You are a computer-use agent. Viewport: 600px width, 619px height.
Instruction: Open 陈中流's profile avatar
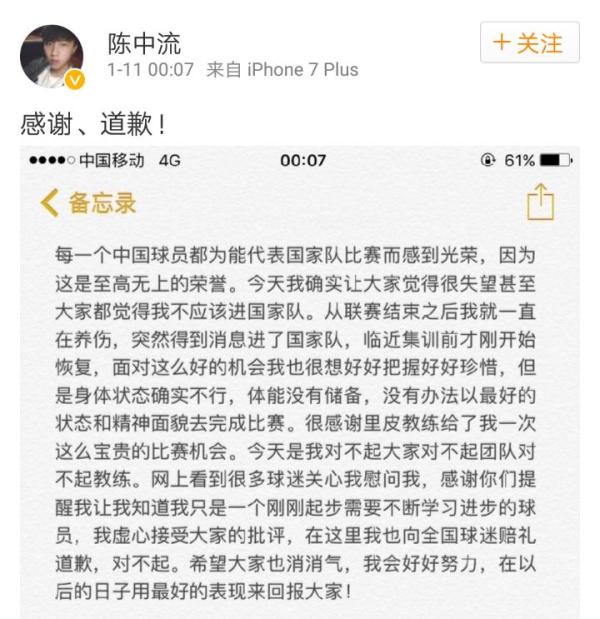51,56
